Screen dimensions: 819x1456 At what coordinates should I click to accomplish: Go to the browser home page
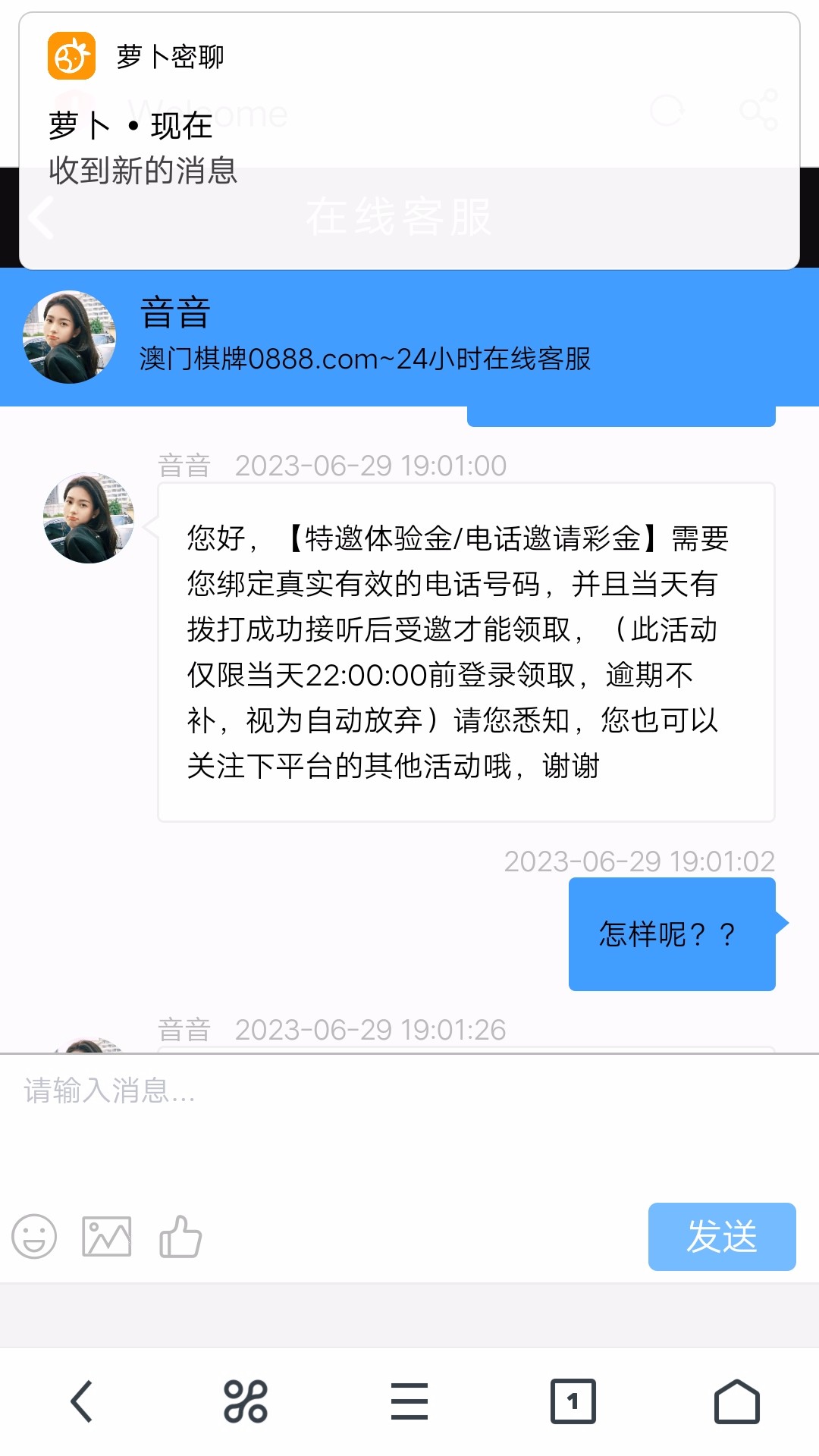point(736,1401)
